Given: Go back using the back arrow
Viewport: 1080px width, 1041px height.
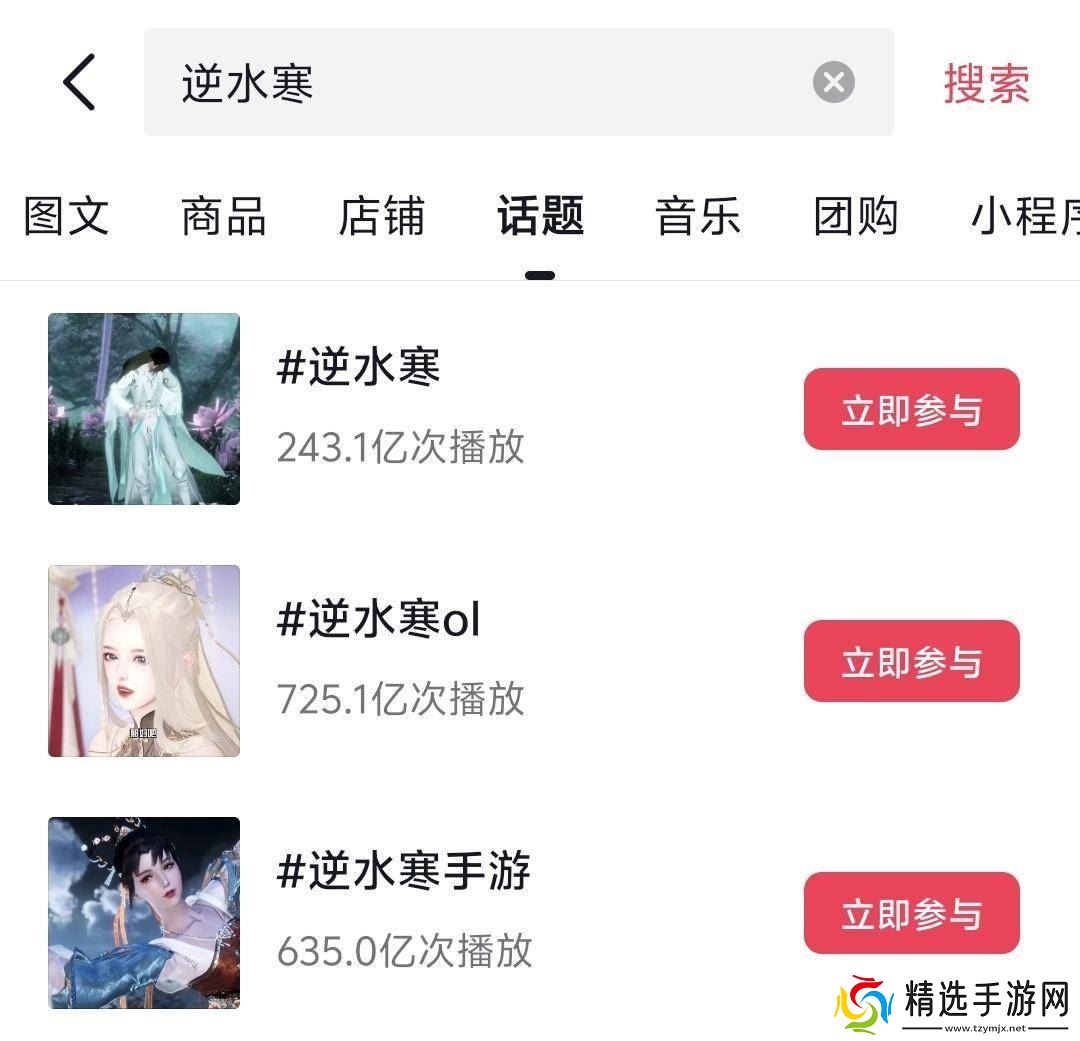Looking at the screenshot, I should coord(79,82).
